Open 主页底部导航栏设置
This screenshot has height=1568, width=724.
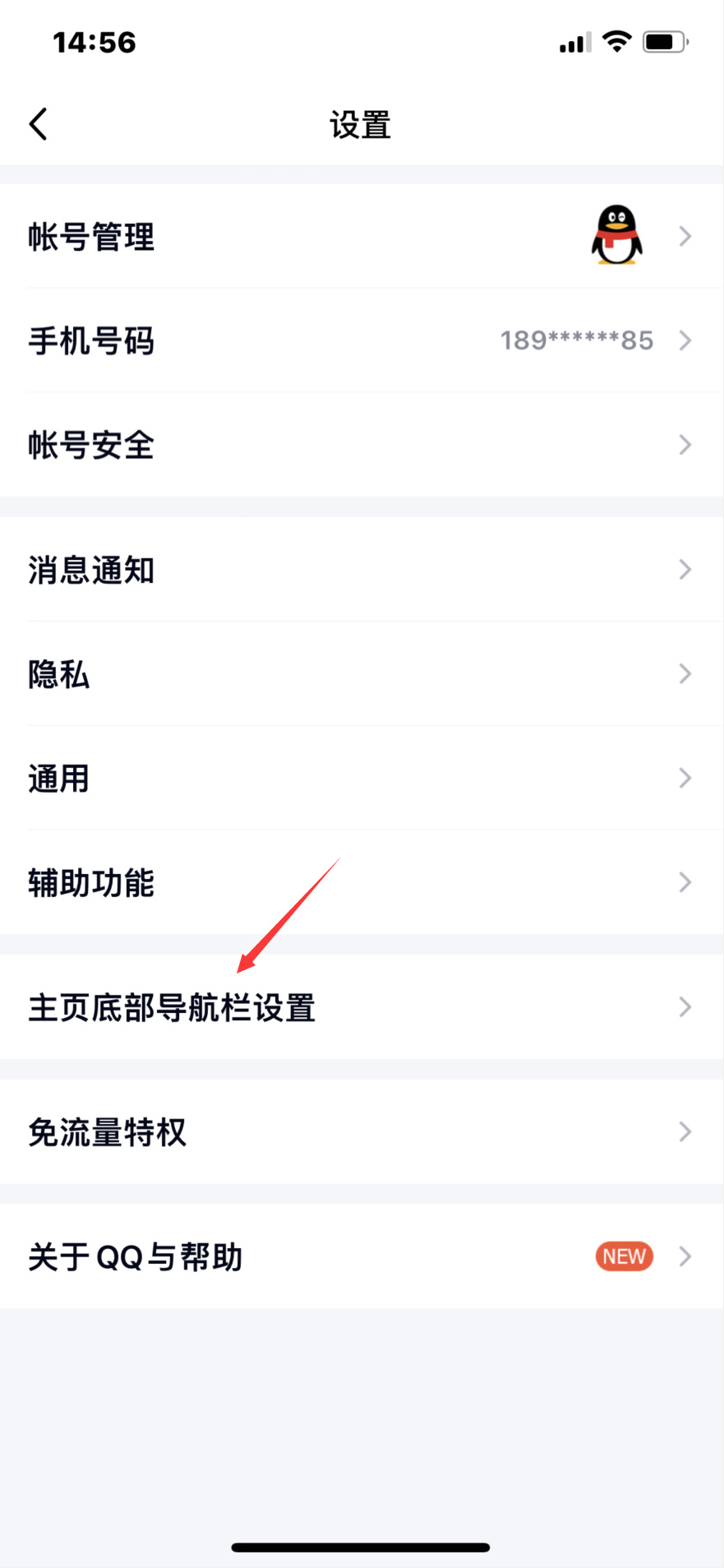coord(362,1007)
